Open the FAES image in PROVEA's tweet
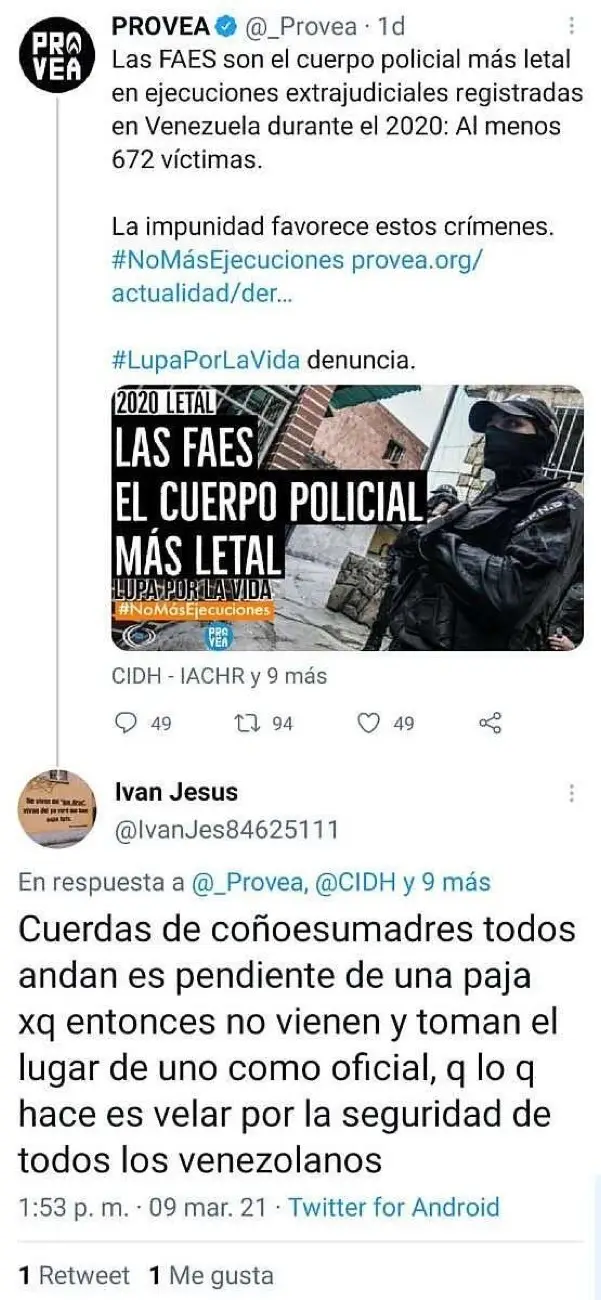Viewport: 601px width, 1300px height. [347, 517]
